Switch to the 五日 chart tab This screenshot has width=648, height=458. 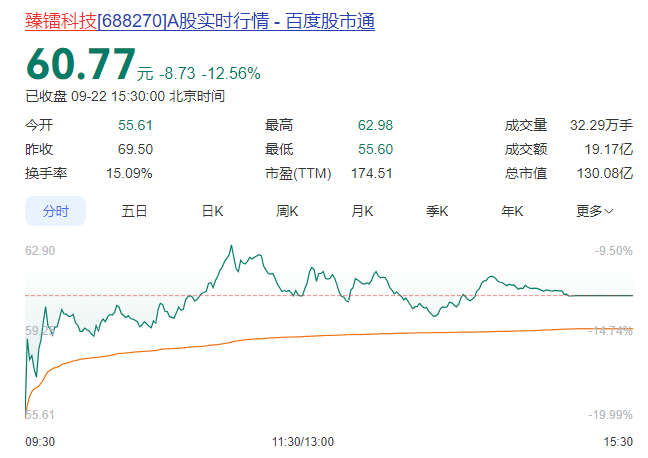coord(134,211)
